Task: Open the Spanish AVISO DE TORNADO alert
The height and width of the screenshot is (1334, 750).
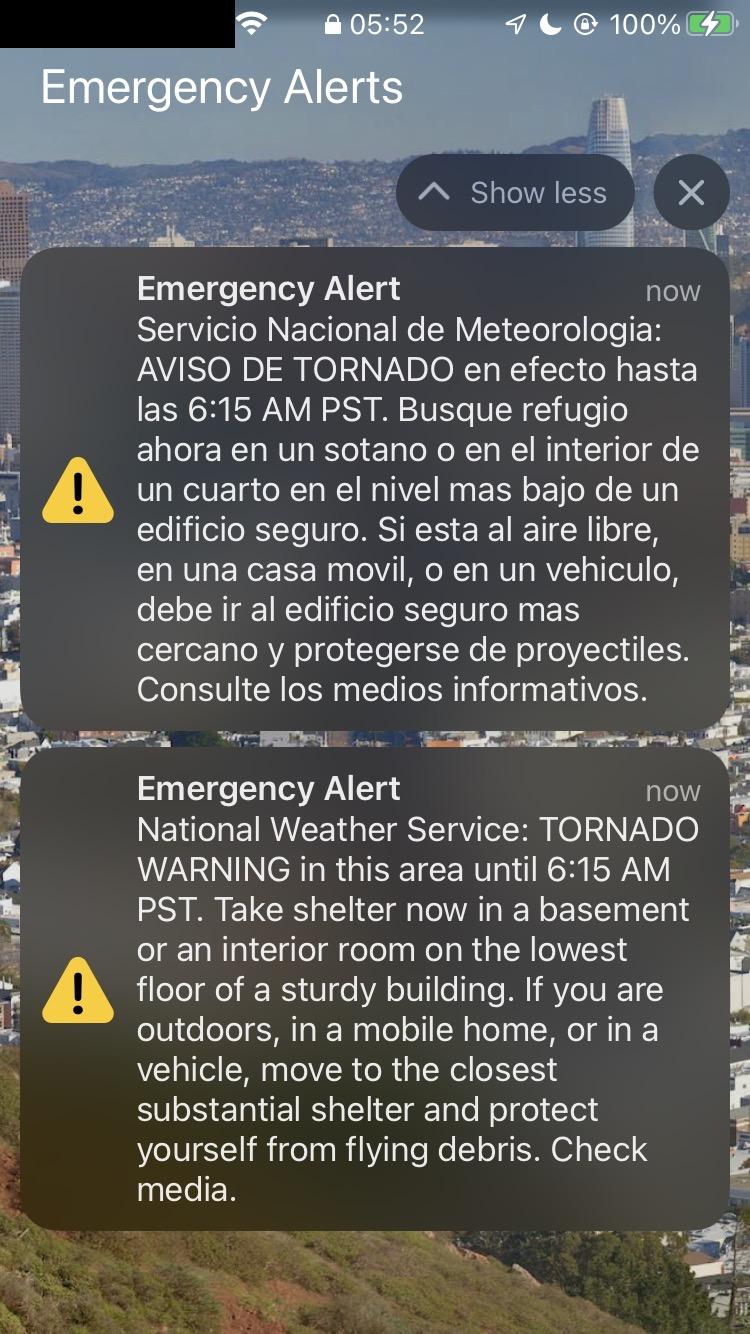Action: click(375, 490)
